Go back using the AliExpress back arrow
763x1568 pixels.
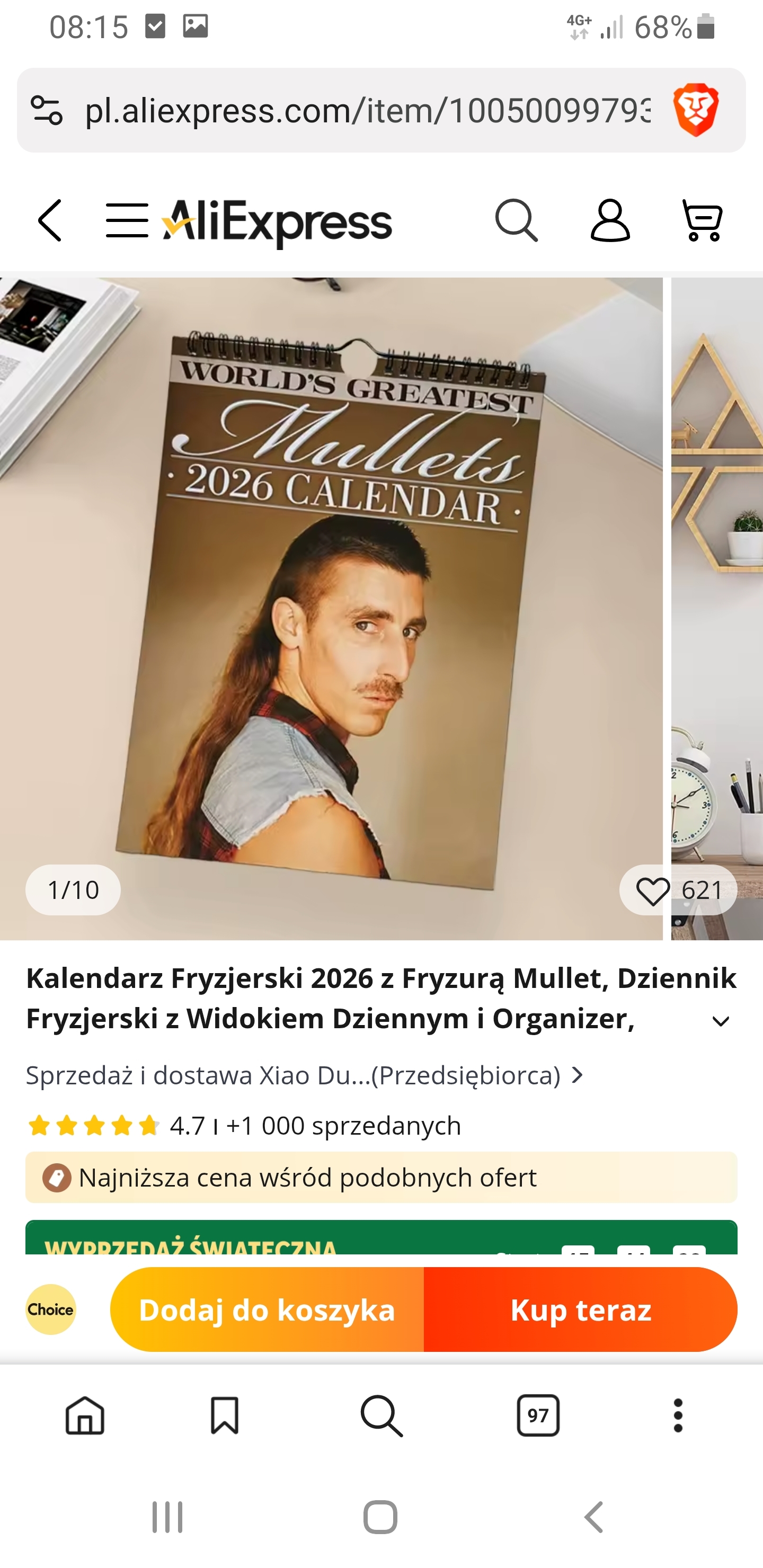(x=50, y=220)
